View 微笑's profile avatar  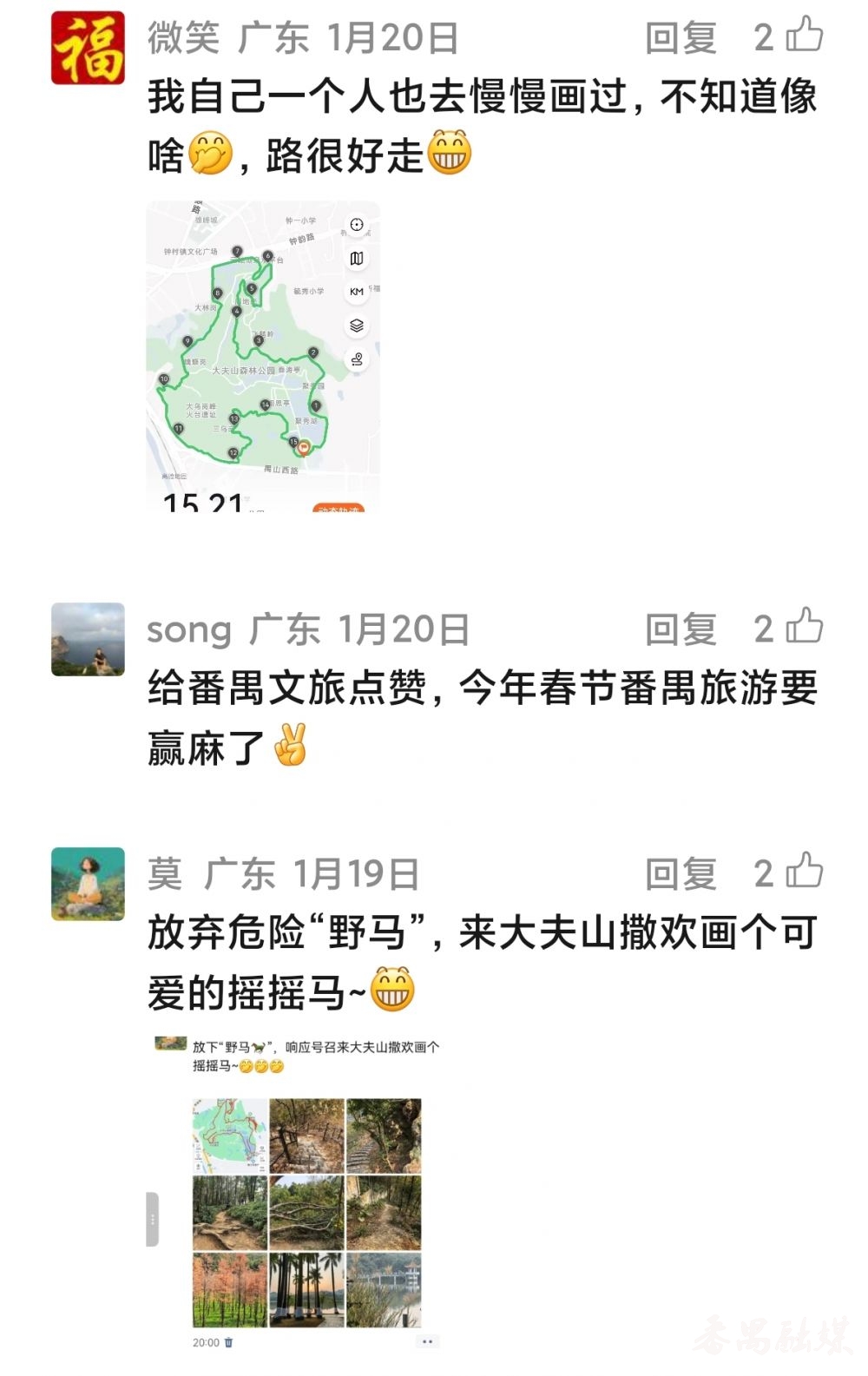point(88,48)
